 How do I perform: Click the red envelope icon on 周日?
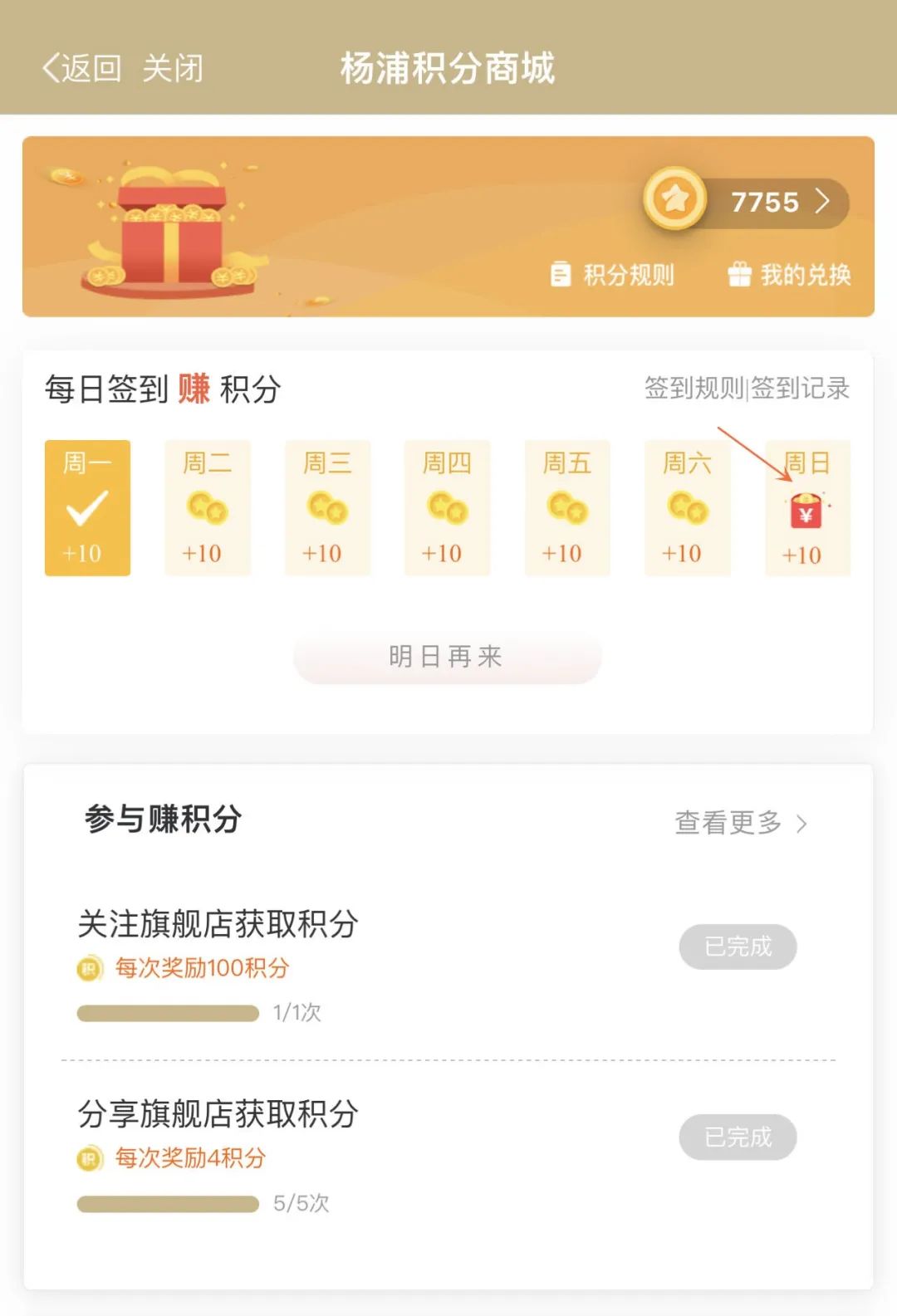coord(806,512)
